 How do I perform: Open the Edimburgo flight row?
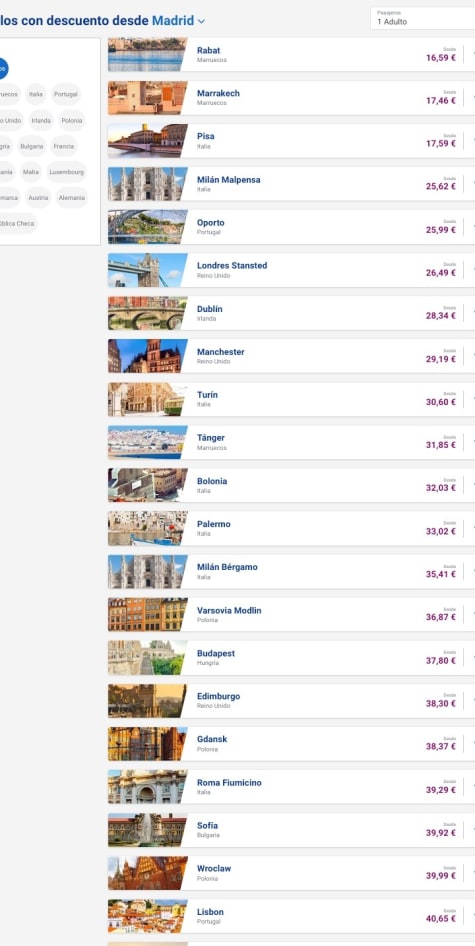(292, 700)
